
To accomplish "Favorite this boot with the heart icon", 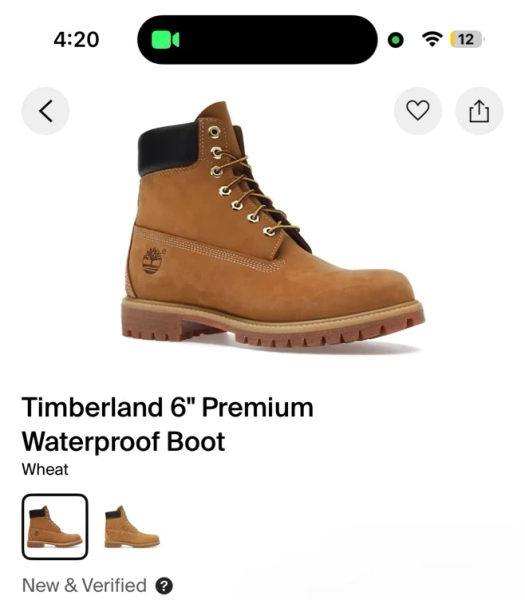I will pos(417,111).
